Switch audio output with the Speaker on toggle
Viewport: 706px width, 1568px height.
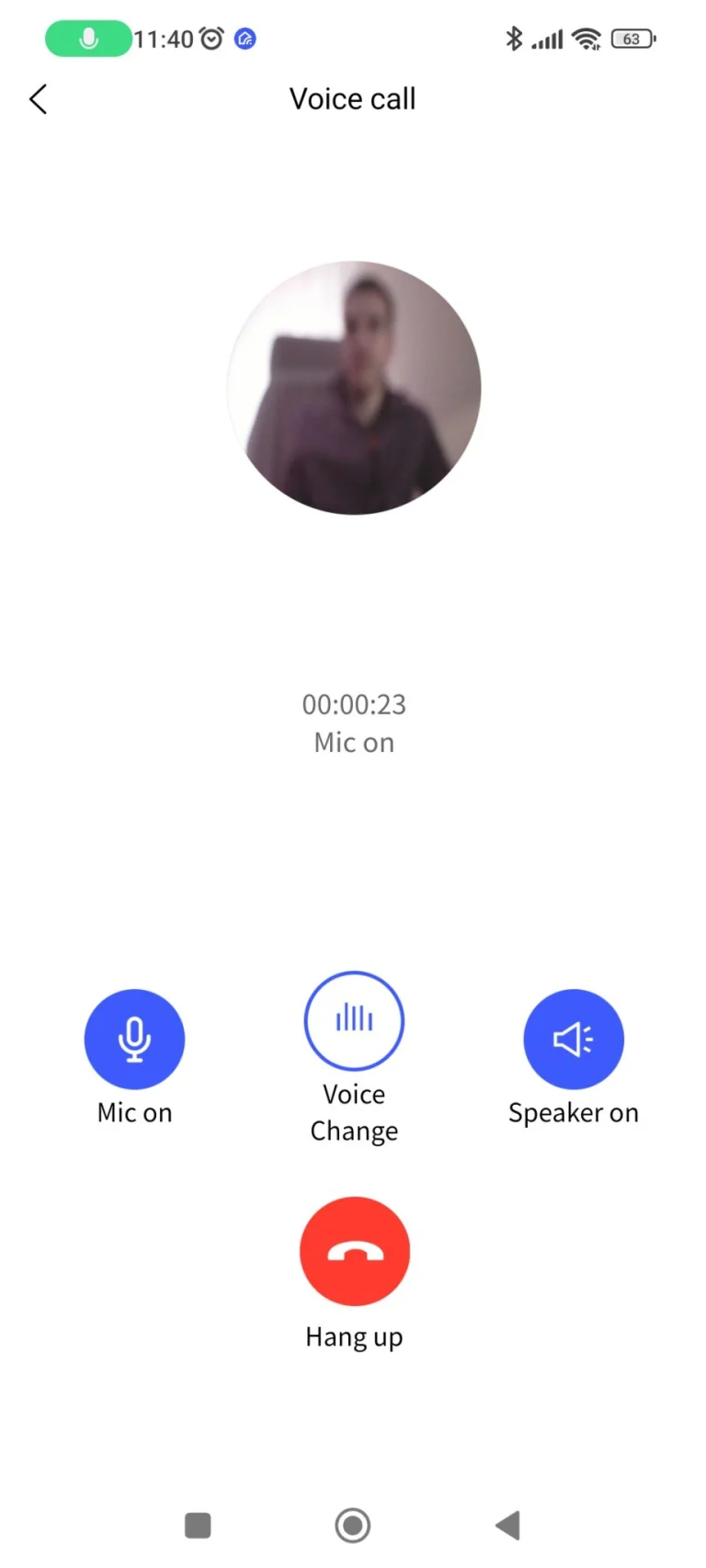click(x=574, y=1039)
